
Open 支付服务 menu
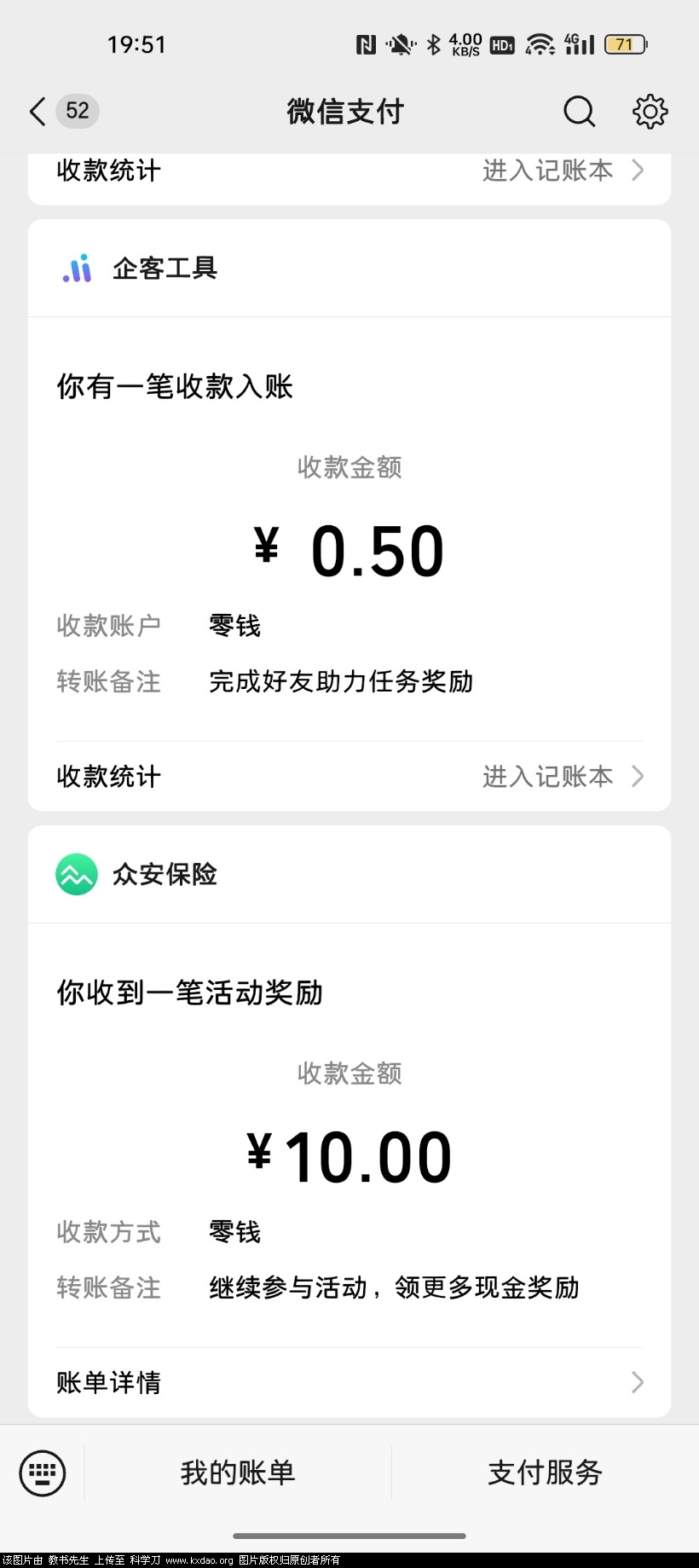546,1473
